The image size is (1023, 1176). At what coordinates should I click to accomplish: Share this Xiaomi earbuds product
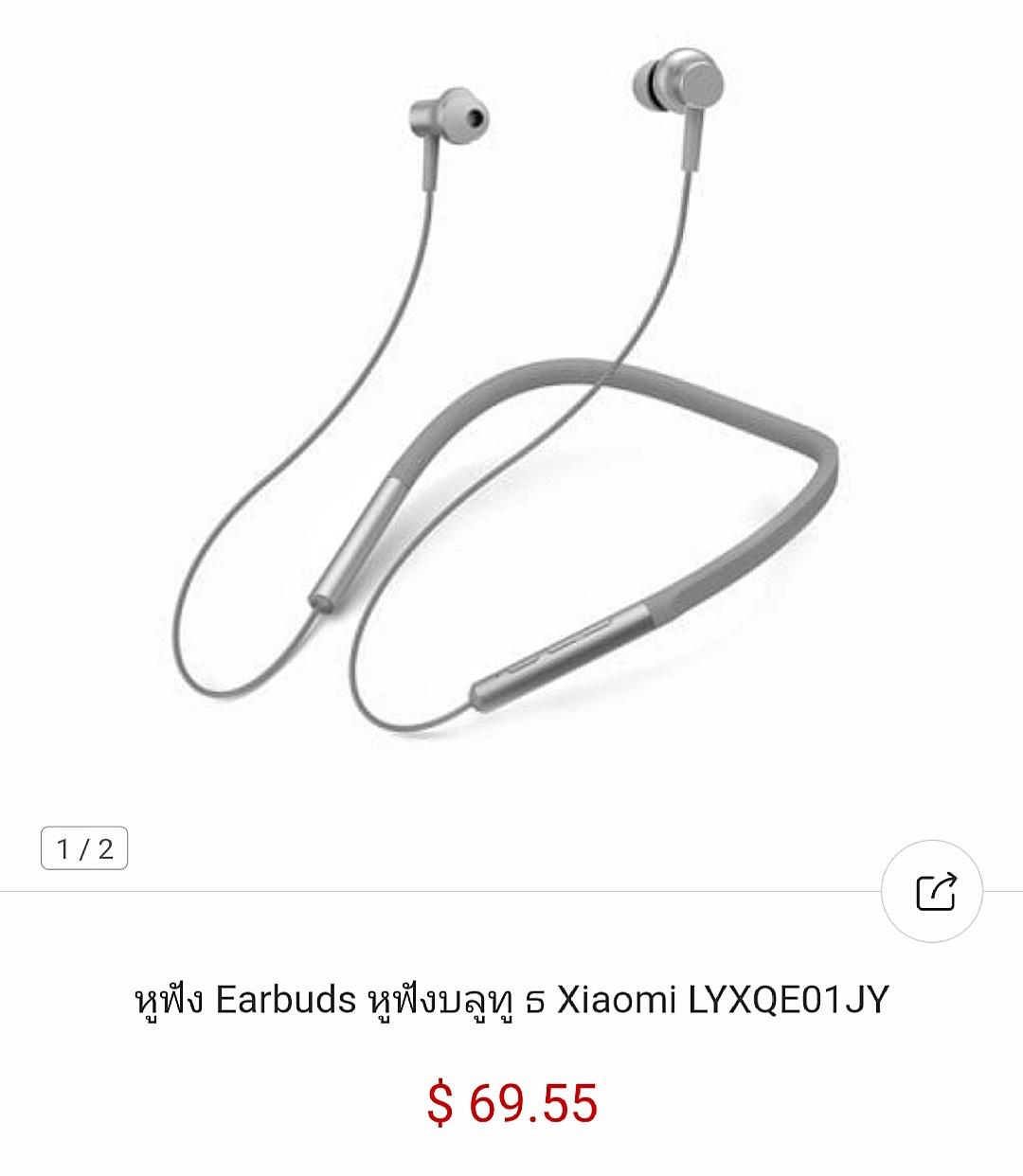934,891
